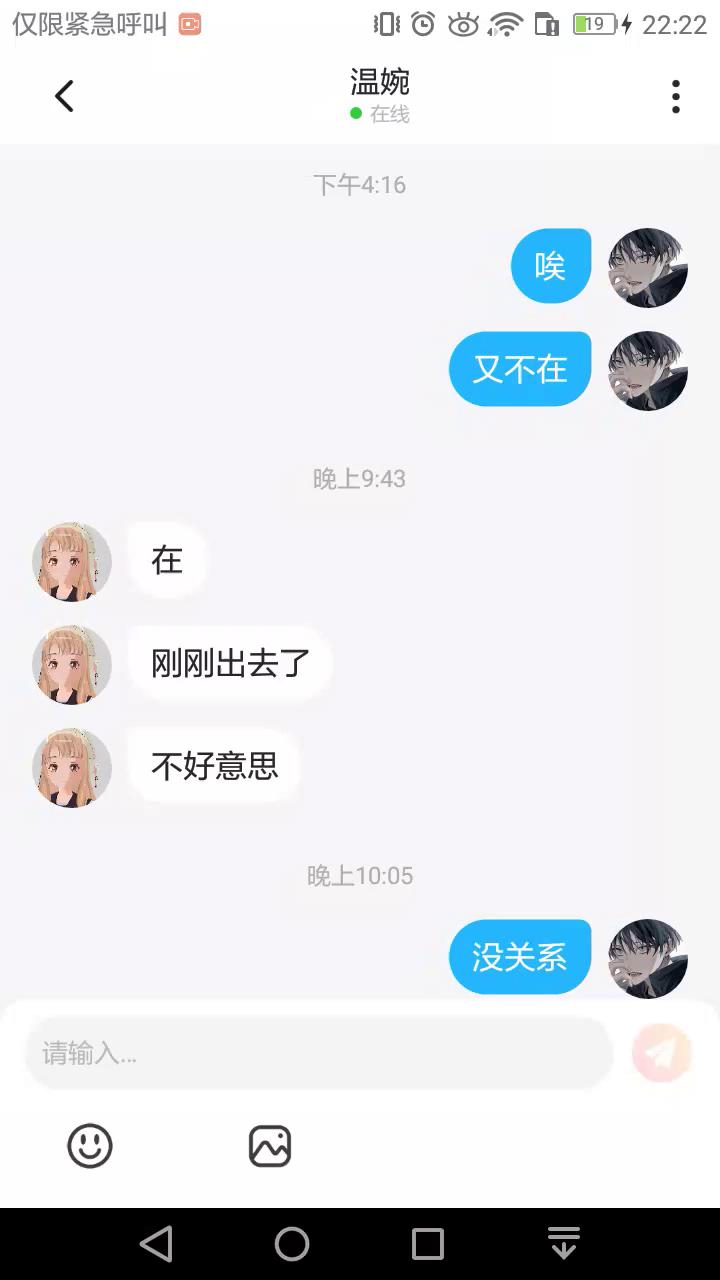View 温婉's avatar beside 刚刚出去了
The width and height of the screenshot is (720, 1280).
coord(72,664)
